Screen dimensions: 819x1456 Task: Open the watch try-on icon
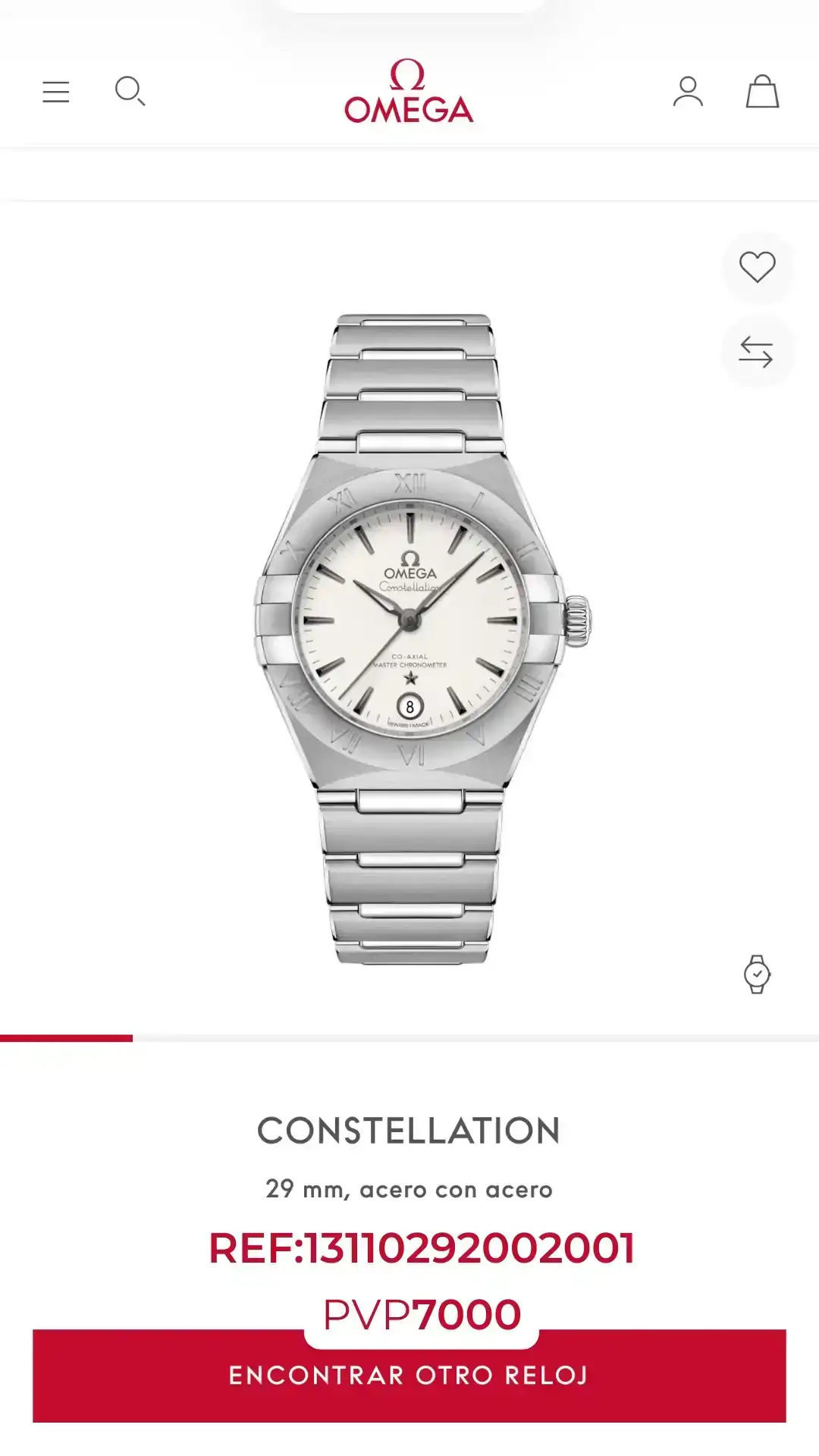[756, 974]
